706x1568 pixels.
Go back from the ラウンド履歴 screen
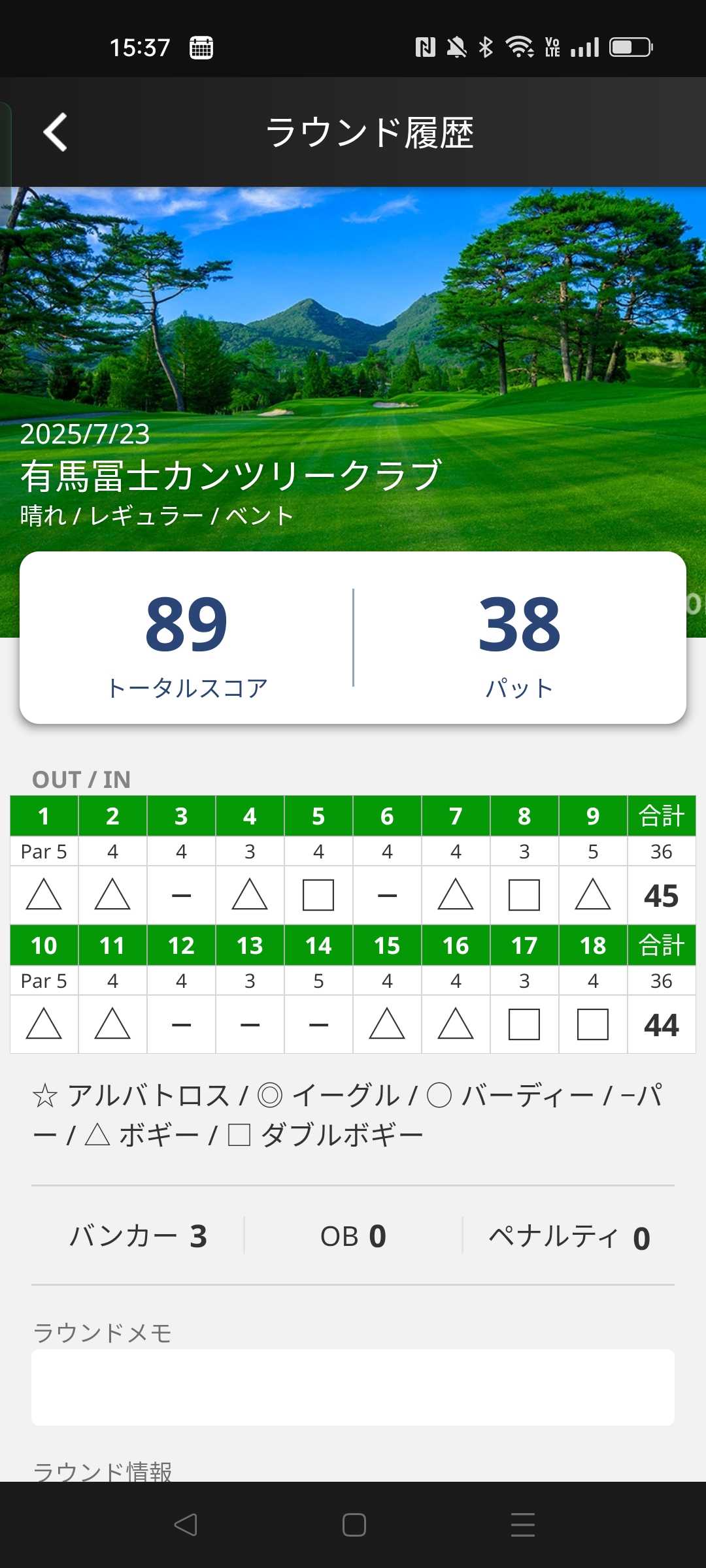pos(56,132)
